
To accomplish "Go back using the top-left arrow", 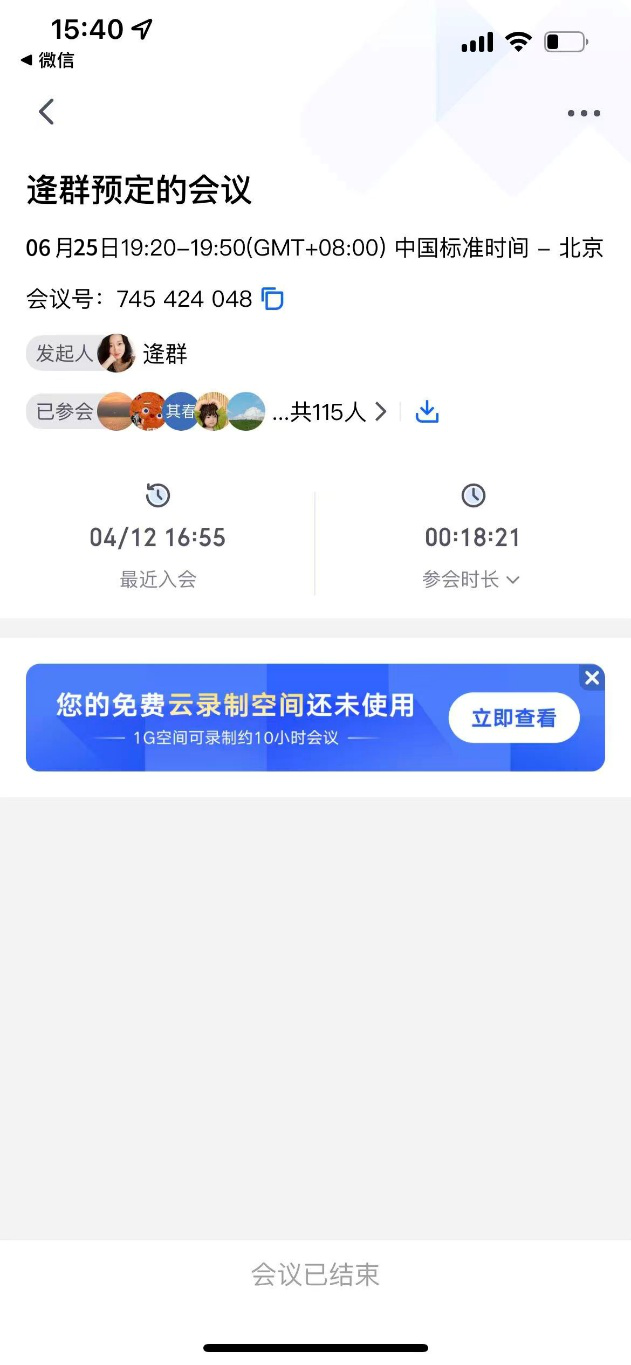I will [46, 112].
